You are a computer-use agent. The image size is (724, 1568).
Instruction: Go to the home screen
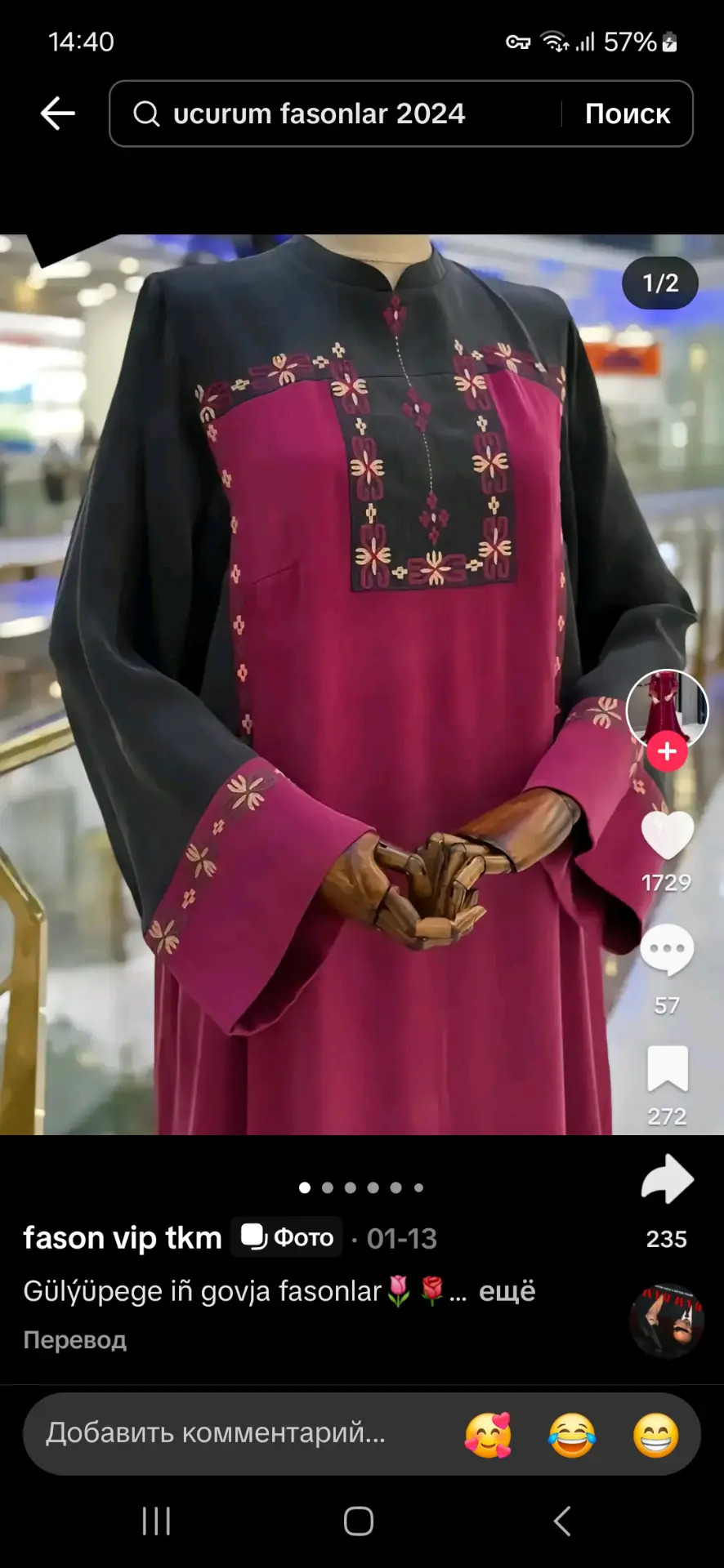(x=359, y=1521)
